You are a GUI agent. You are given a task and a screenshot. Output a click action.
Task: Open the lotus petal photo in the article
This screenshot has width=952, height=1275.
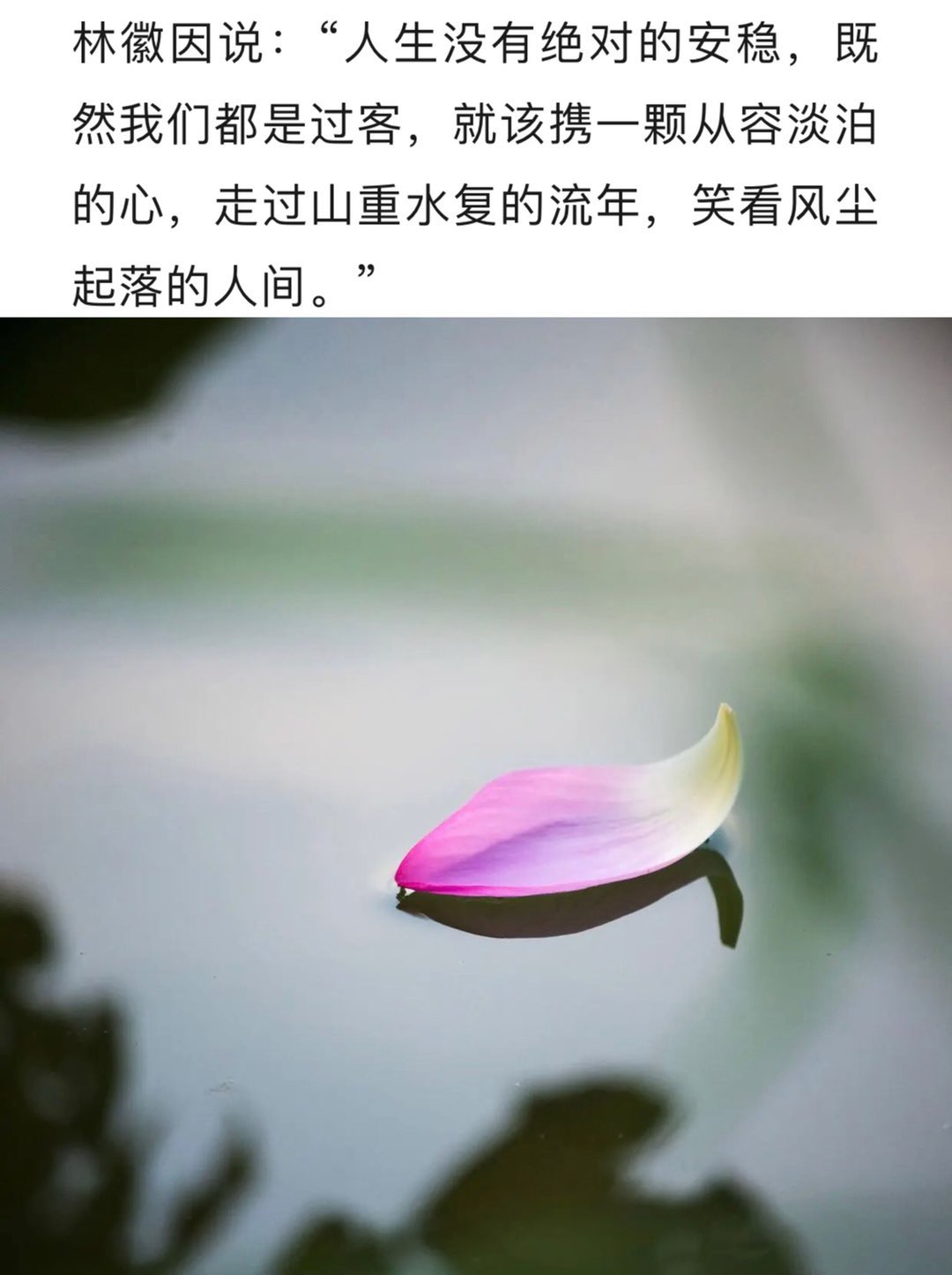476,794
